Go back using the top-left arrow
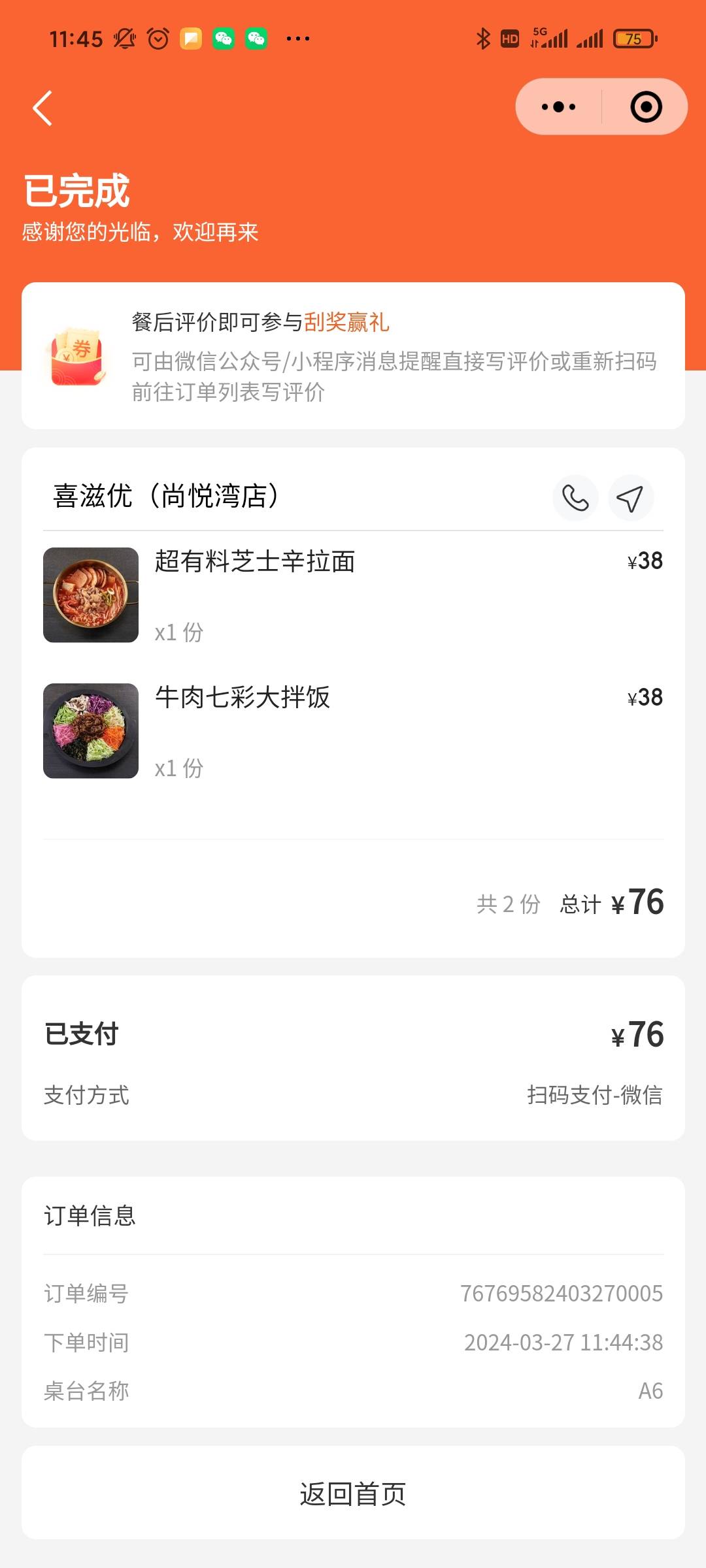Screen dimensions: 706x1568 click(42, 108)
